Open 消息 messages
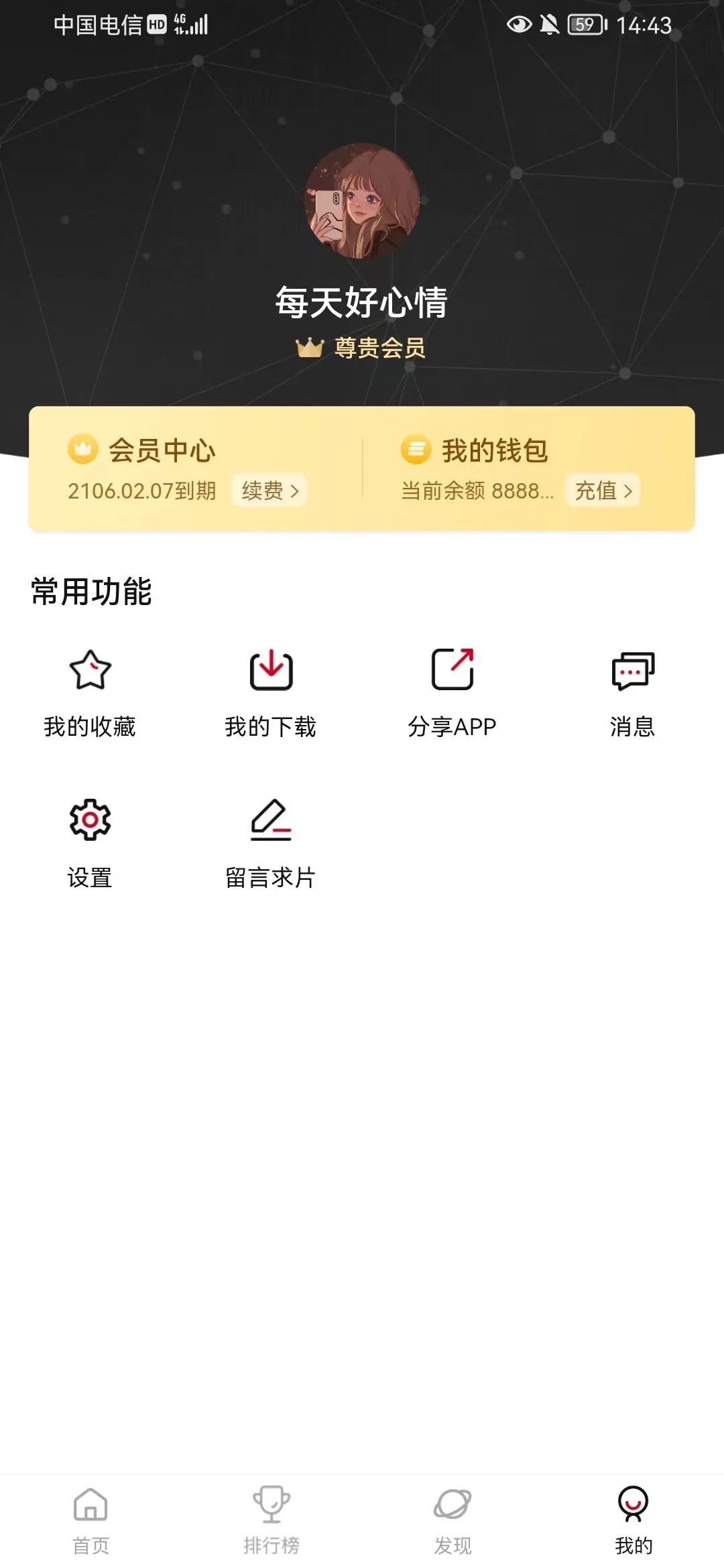 (632, 693)
